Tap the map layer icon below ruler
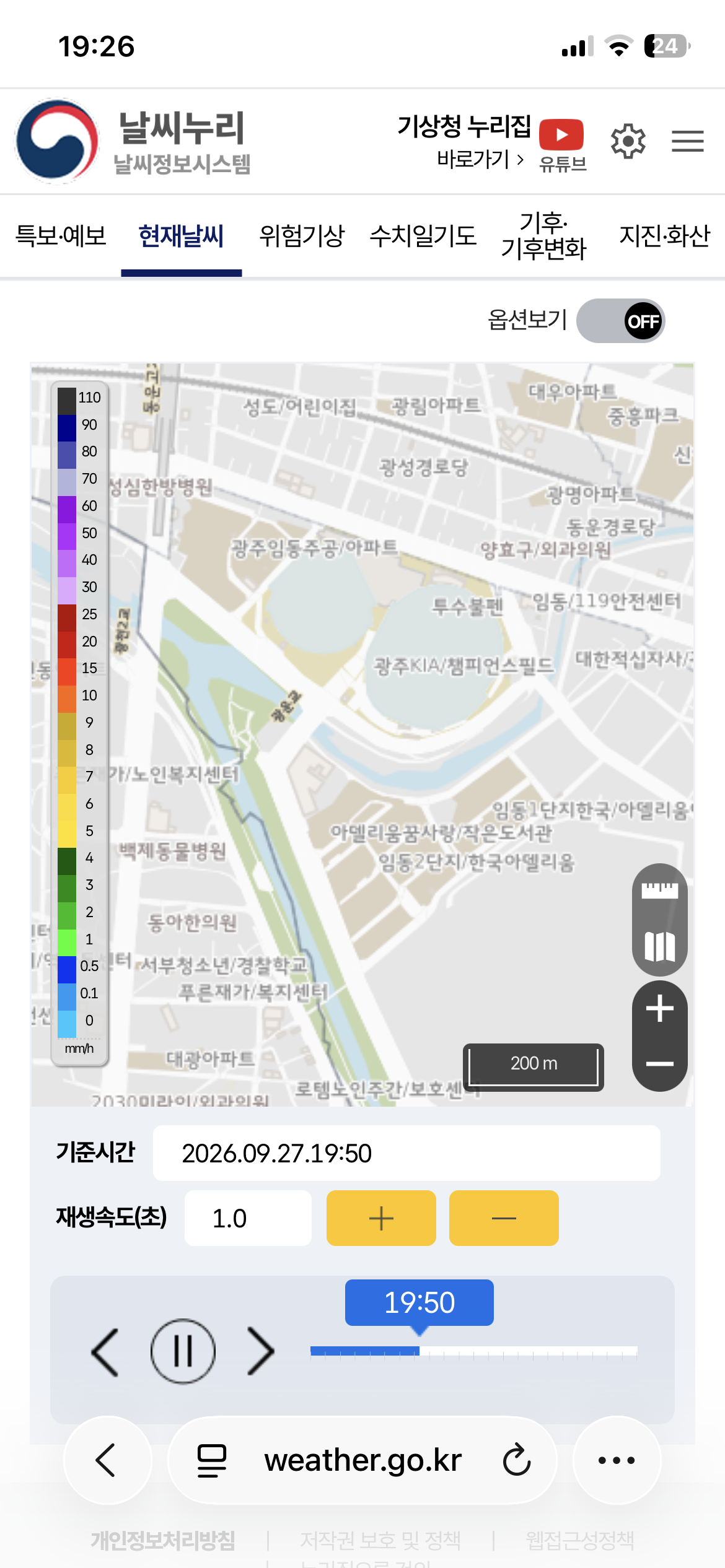 click(660, 946)
